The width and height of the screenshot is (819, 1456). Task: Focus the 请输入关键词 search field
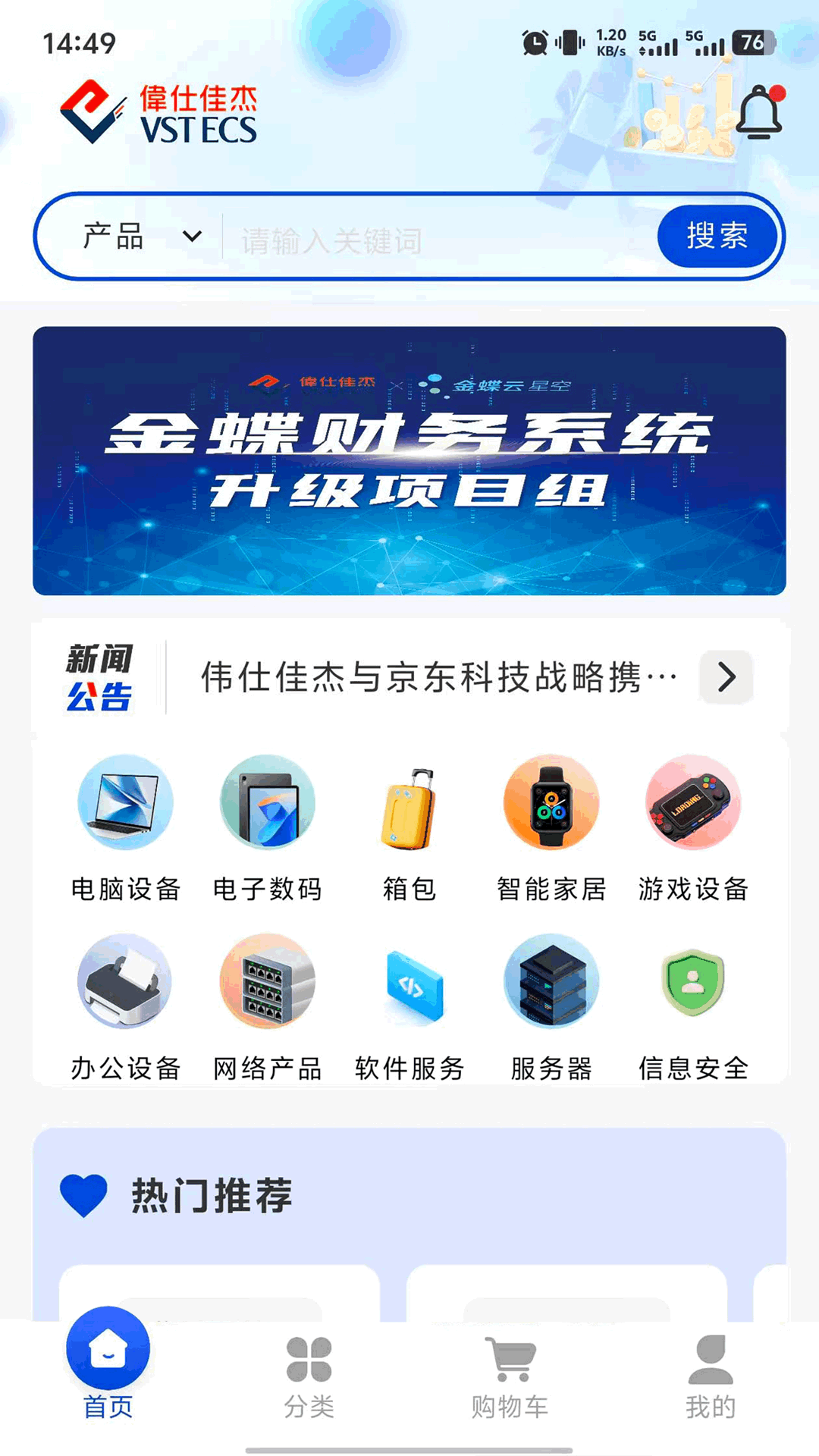(x=440, y=240)
